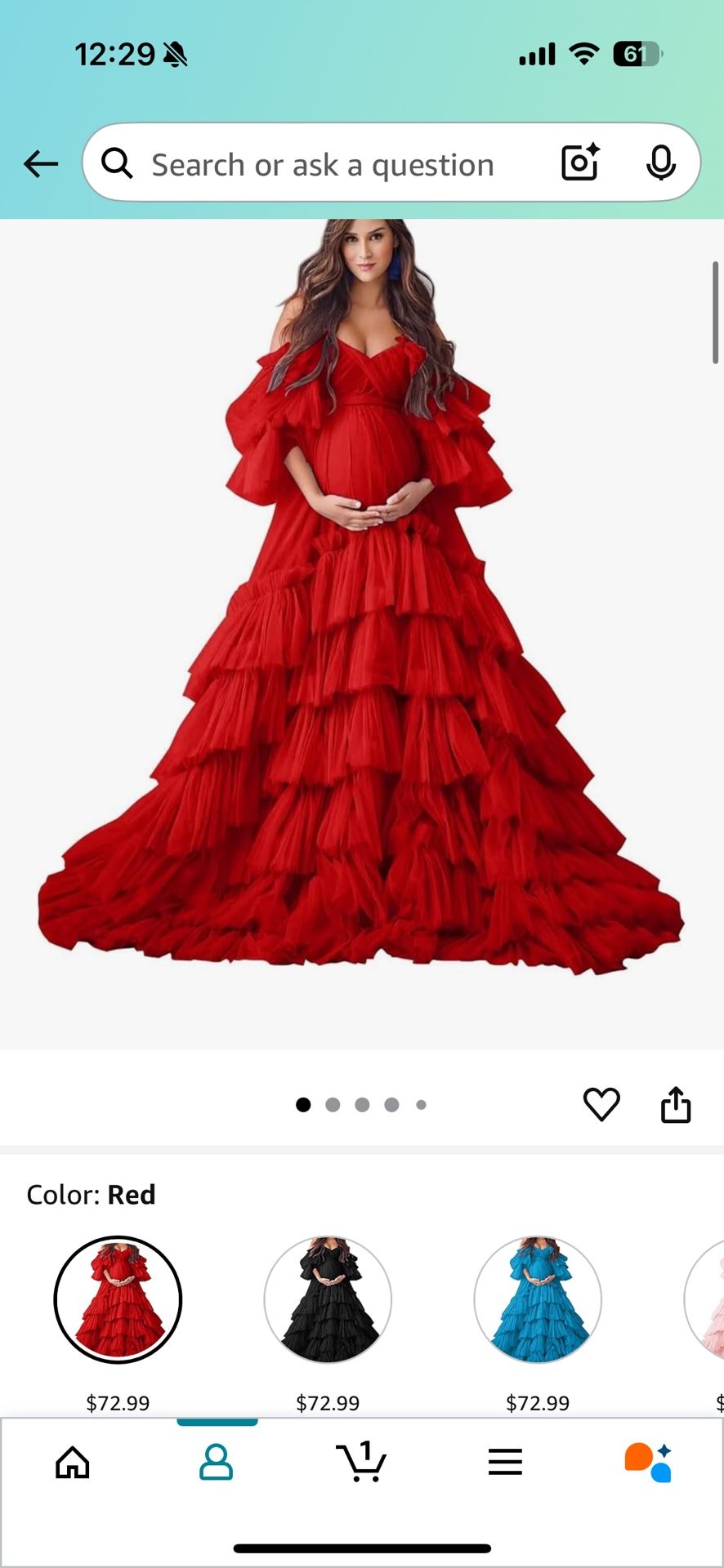Add the dress to your wish list
The image size is (724, 1568).
coord(602,1104)
